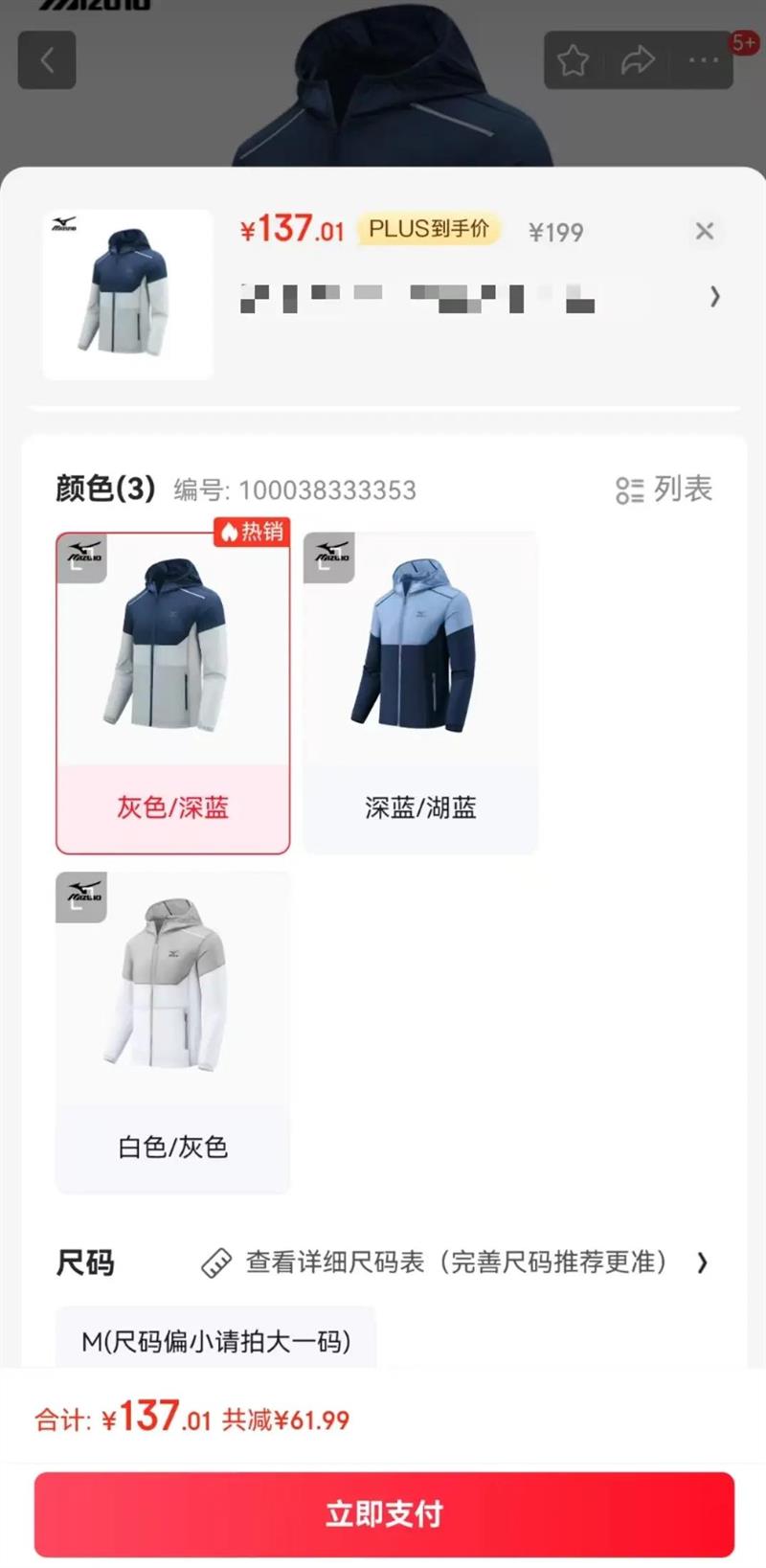766x1568 pixels.
Task: Tap 立即支付 to pay now
Action: [x=384, y=1514]
